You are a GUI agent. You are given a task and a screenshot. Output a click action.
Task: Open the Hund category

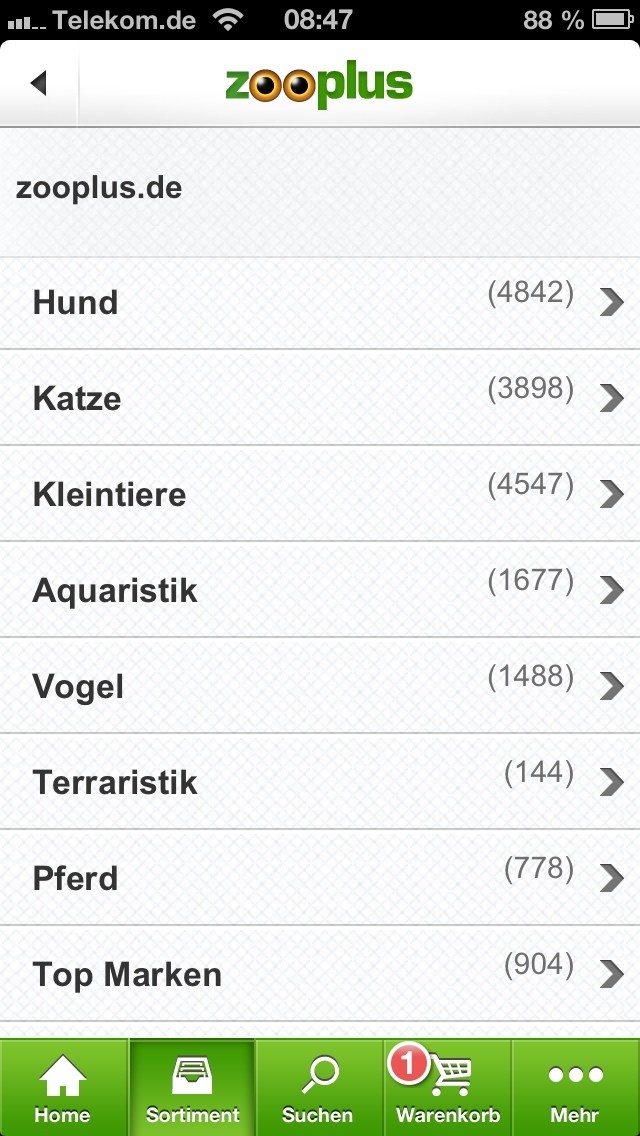[320, 303]
